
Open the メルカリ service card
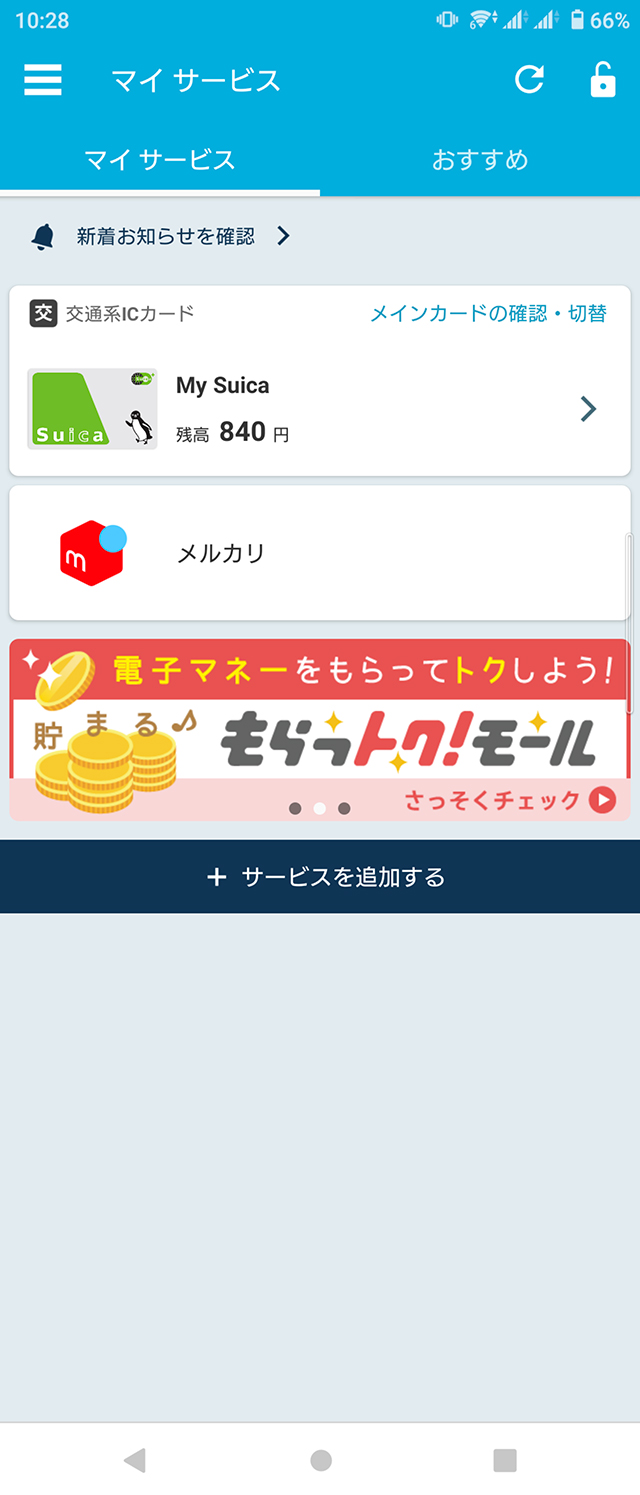tap(320, 553)
